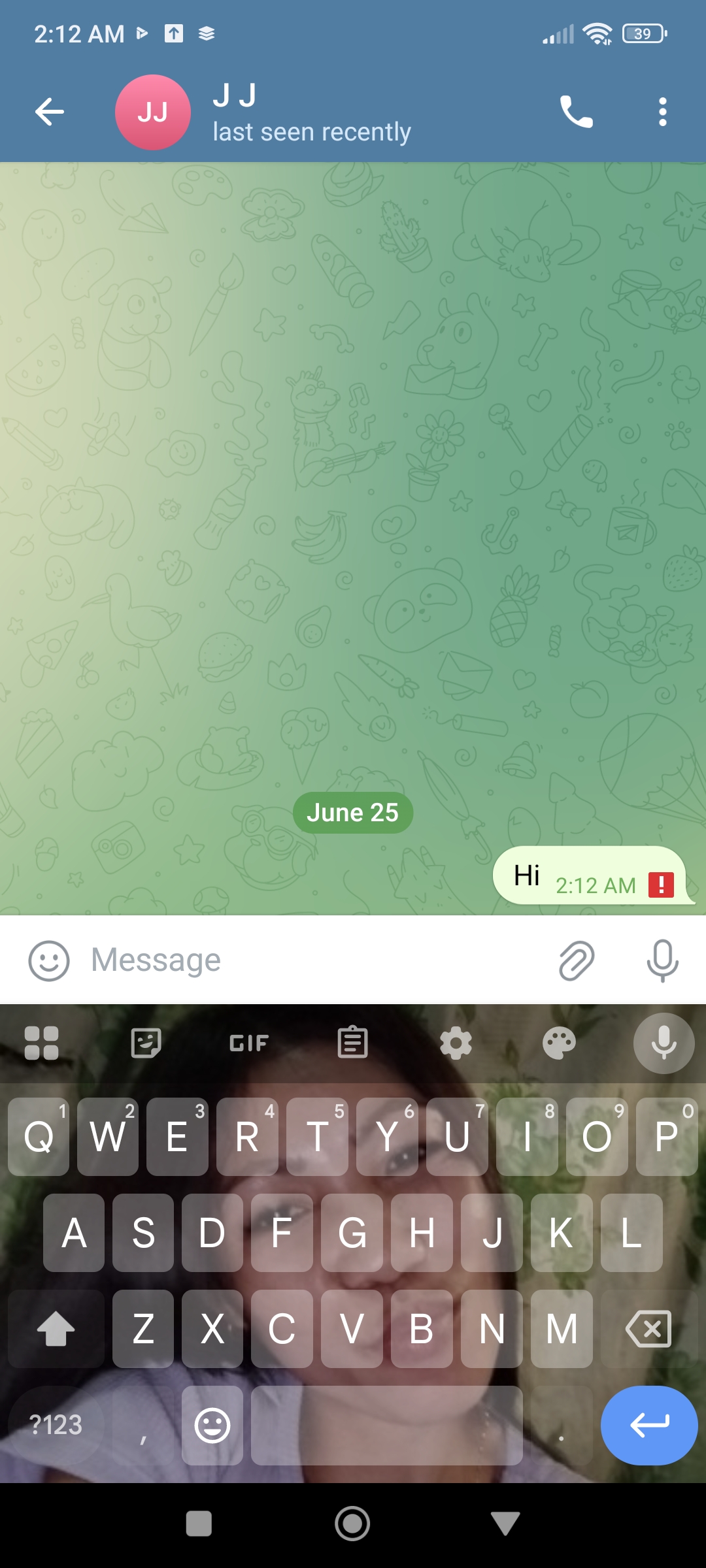
Task: Go back to the chat list
Action: 50,112
